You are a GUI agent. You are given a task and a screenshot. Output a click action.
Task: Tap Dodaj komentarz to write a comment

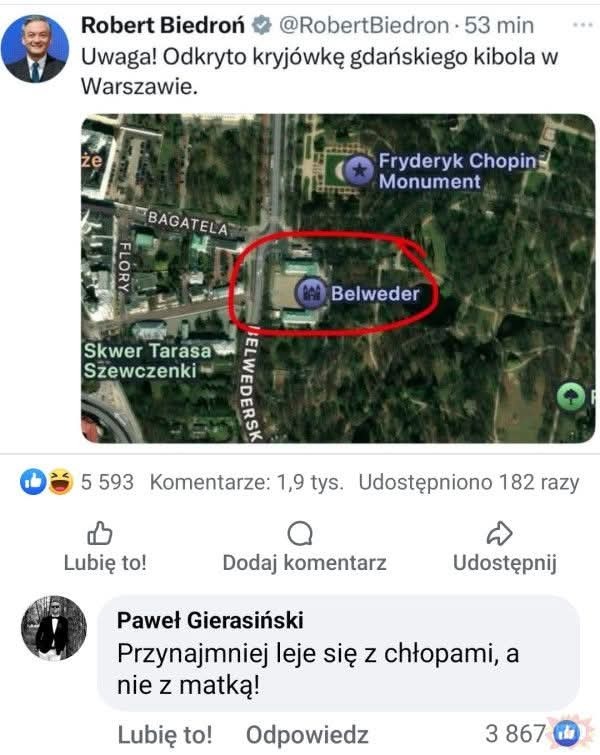[304, 548]
